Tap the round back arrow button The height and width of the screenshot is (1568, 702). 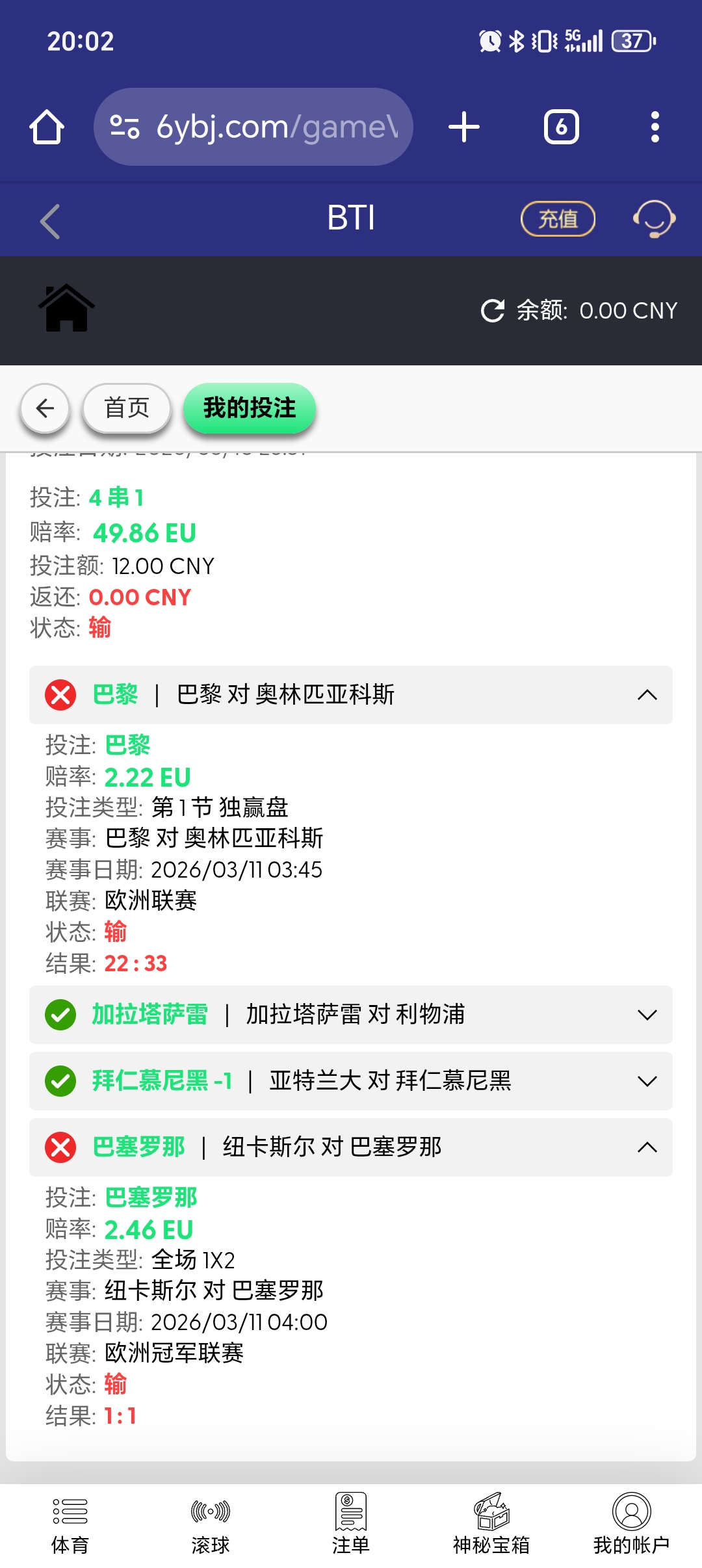click(45, 408)
